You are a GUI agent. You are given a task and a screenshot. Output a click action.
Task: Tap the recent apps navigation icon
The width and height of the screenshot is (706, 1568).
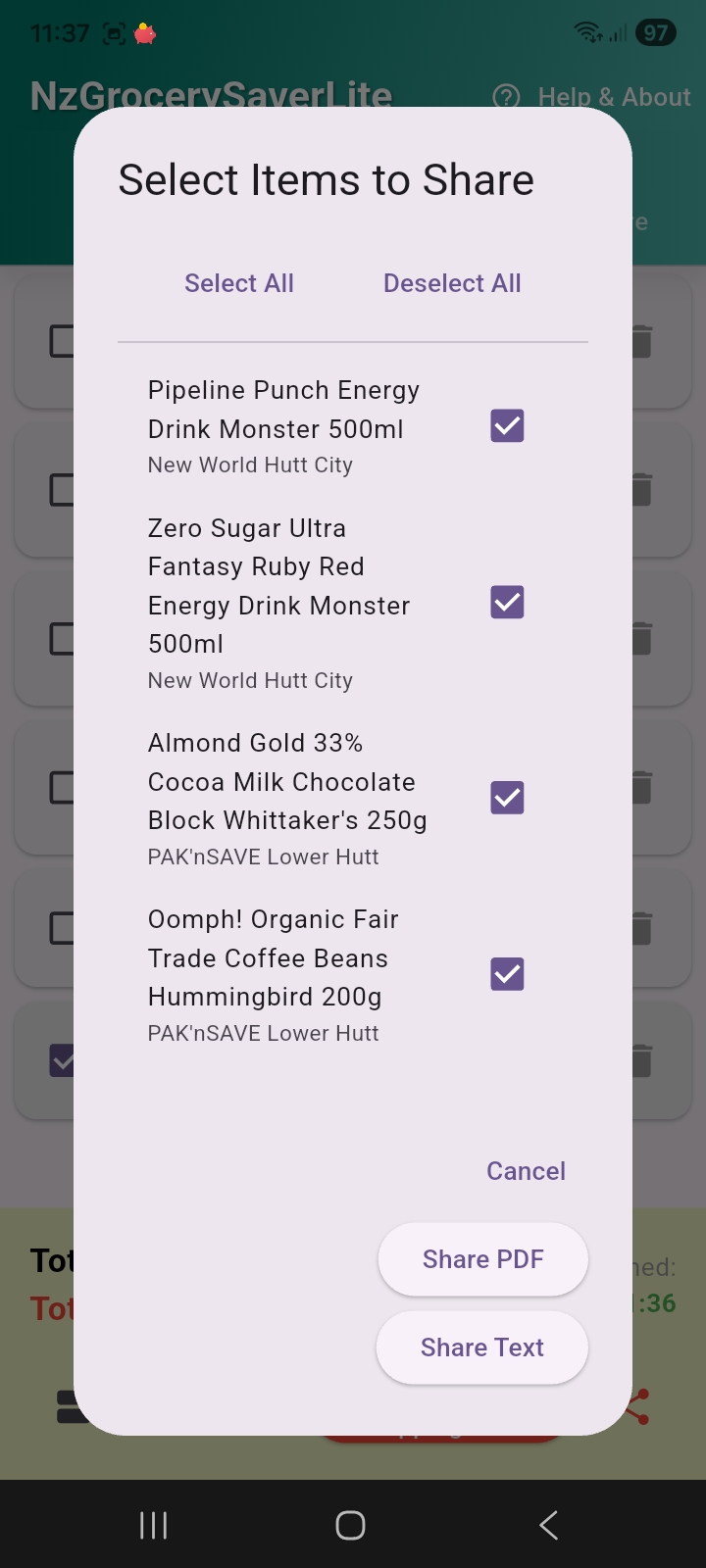click(153, 1525)
